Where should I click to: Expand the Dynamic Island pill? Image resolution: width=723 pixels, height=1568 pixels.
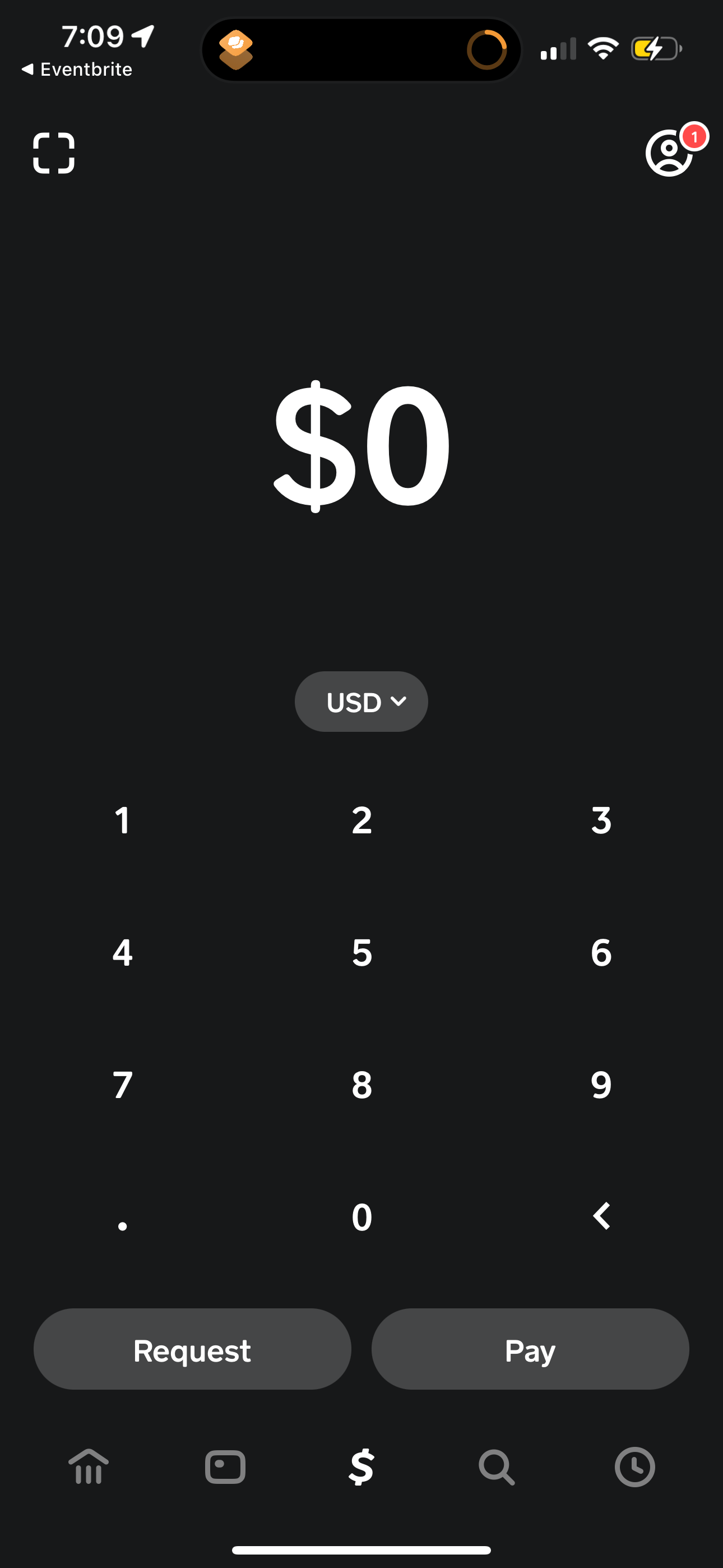tap(361, 49)
